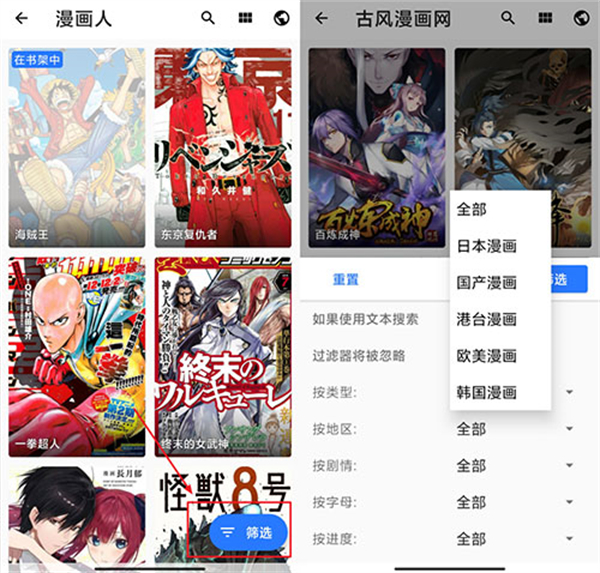Open search in the 漫画人 app bar
This screenshot has width=600, height=573.
pos(208,18)
